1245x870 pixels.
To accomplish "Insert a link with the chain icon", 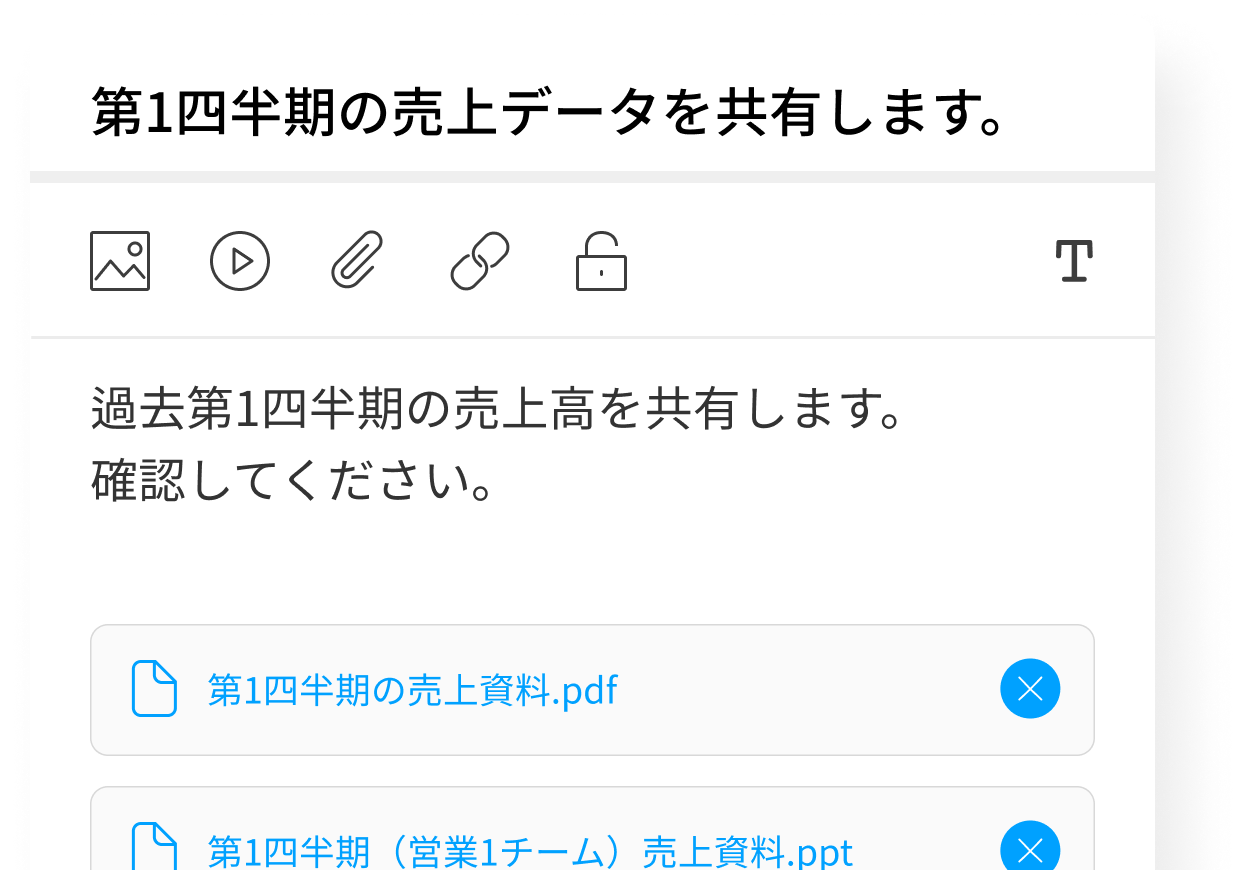I will 480,261.
